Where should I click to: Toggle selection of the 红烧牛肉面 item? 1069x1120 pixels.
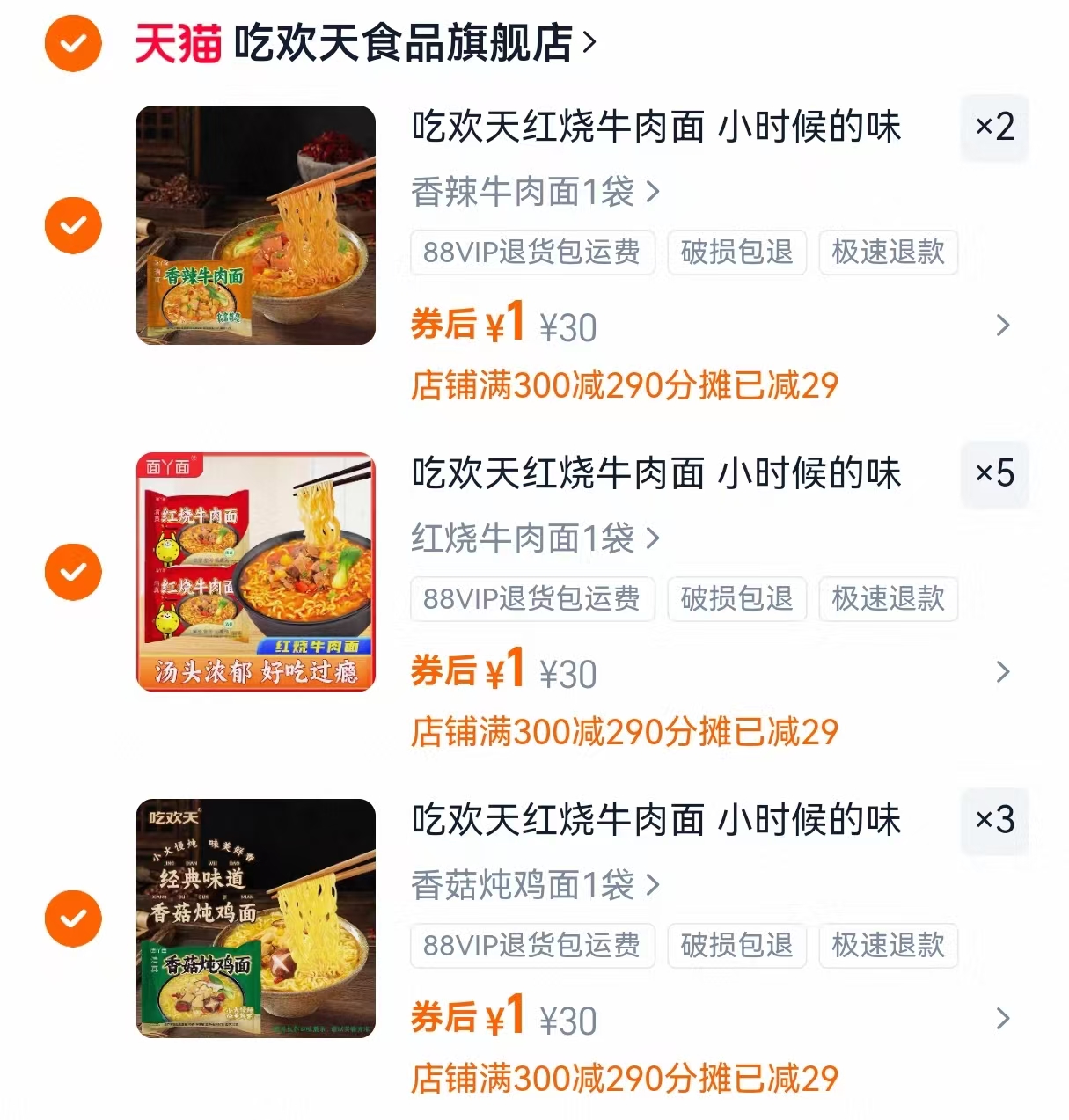coord(72,571)
